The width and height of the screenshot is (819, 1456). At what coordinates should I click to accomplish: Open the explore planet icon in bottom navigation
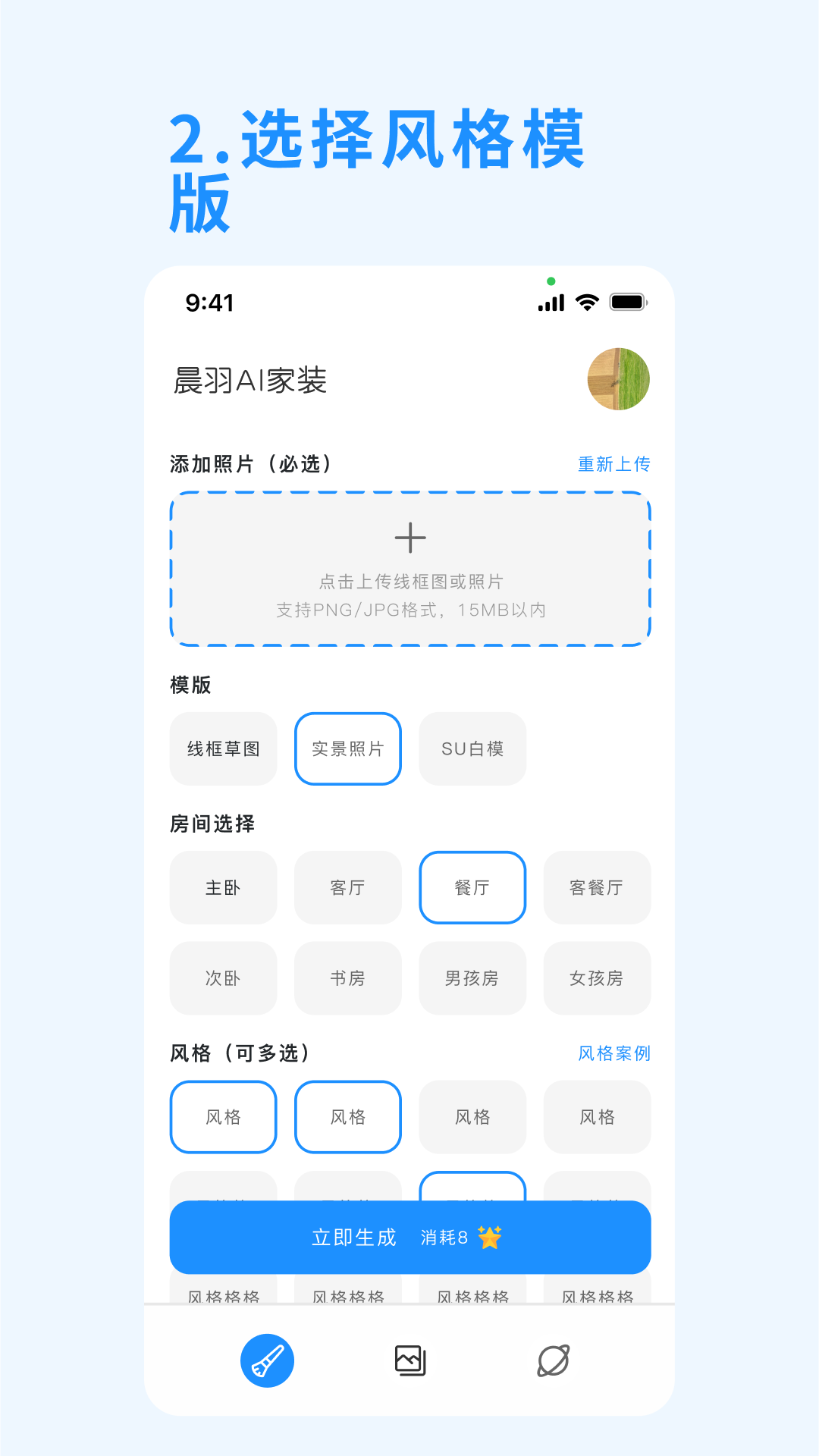pos(551,1360)
